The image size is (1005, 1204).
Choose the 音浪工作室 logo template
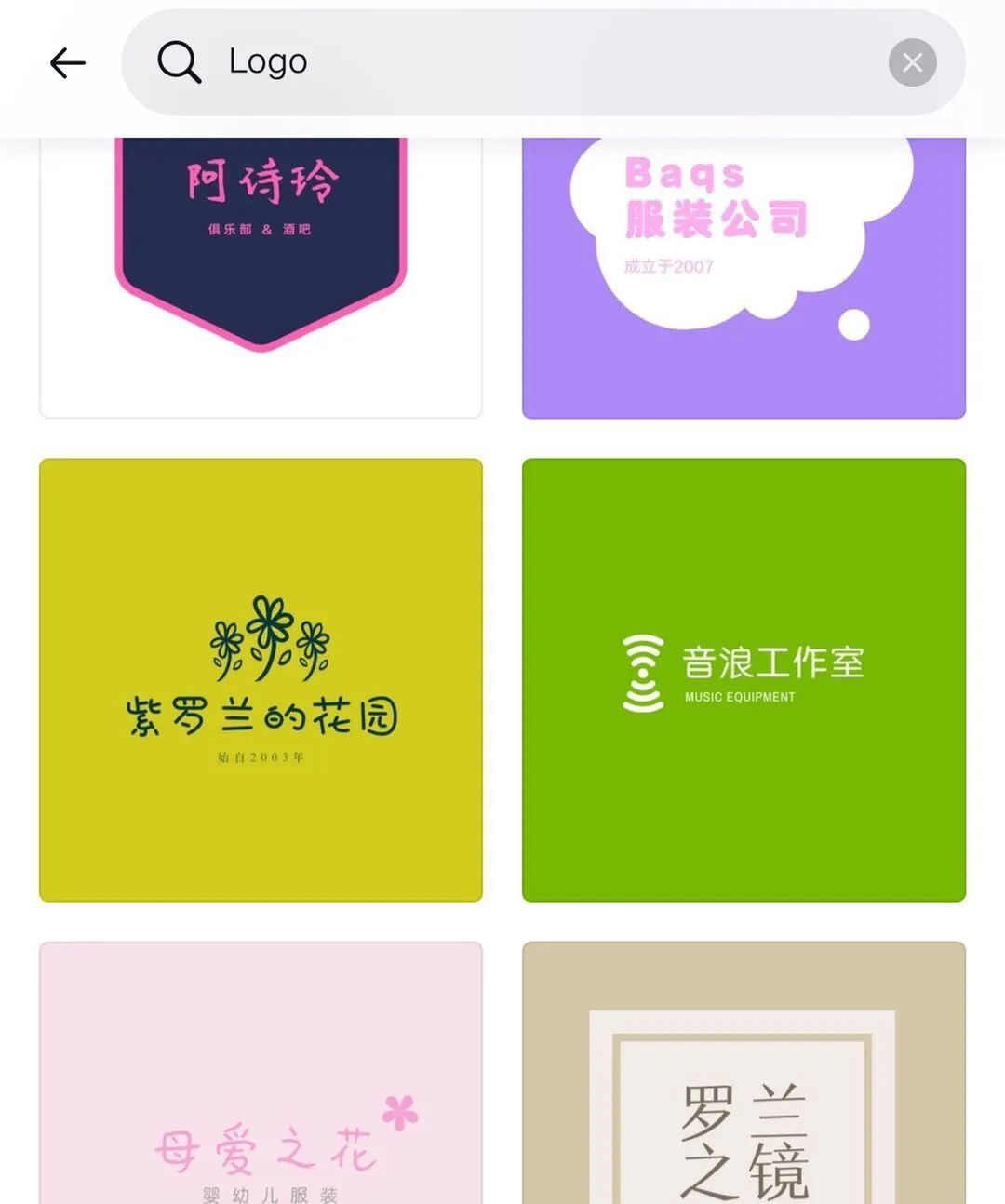pyautogui.click(x=744, y=679)
